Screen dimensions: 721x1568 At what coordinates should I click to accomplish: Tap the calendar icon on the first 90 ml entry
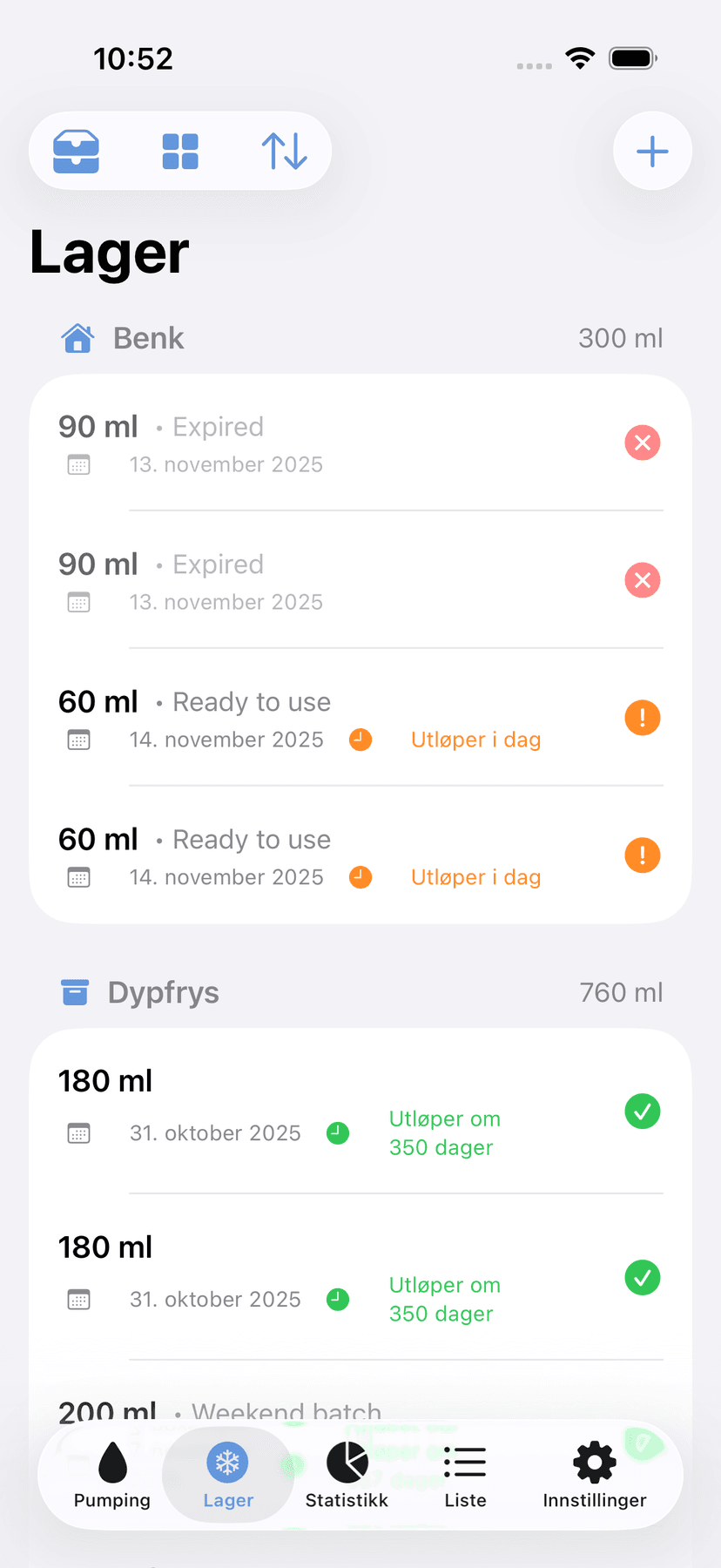(x=78, y=464)
